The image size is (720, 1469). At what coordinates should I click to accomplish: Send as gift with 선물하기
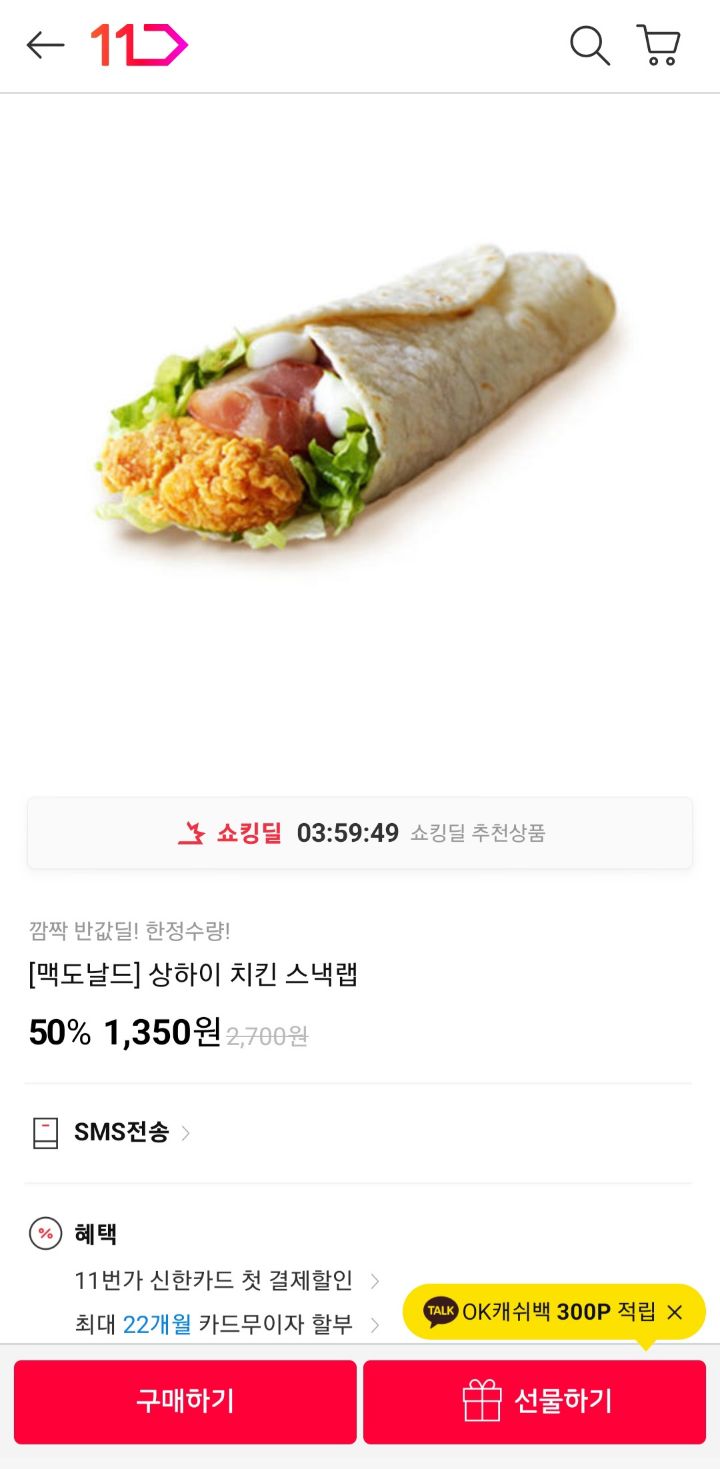pos(534,1401)
